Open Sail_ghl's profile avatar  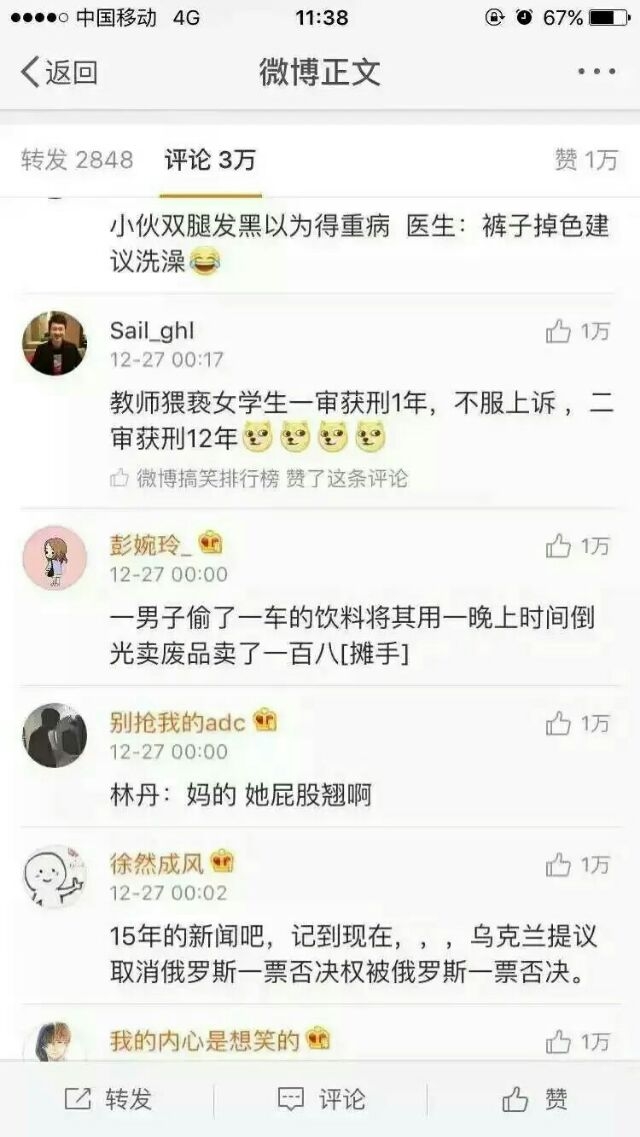54,343
